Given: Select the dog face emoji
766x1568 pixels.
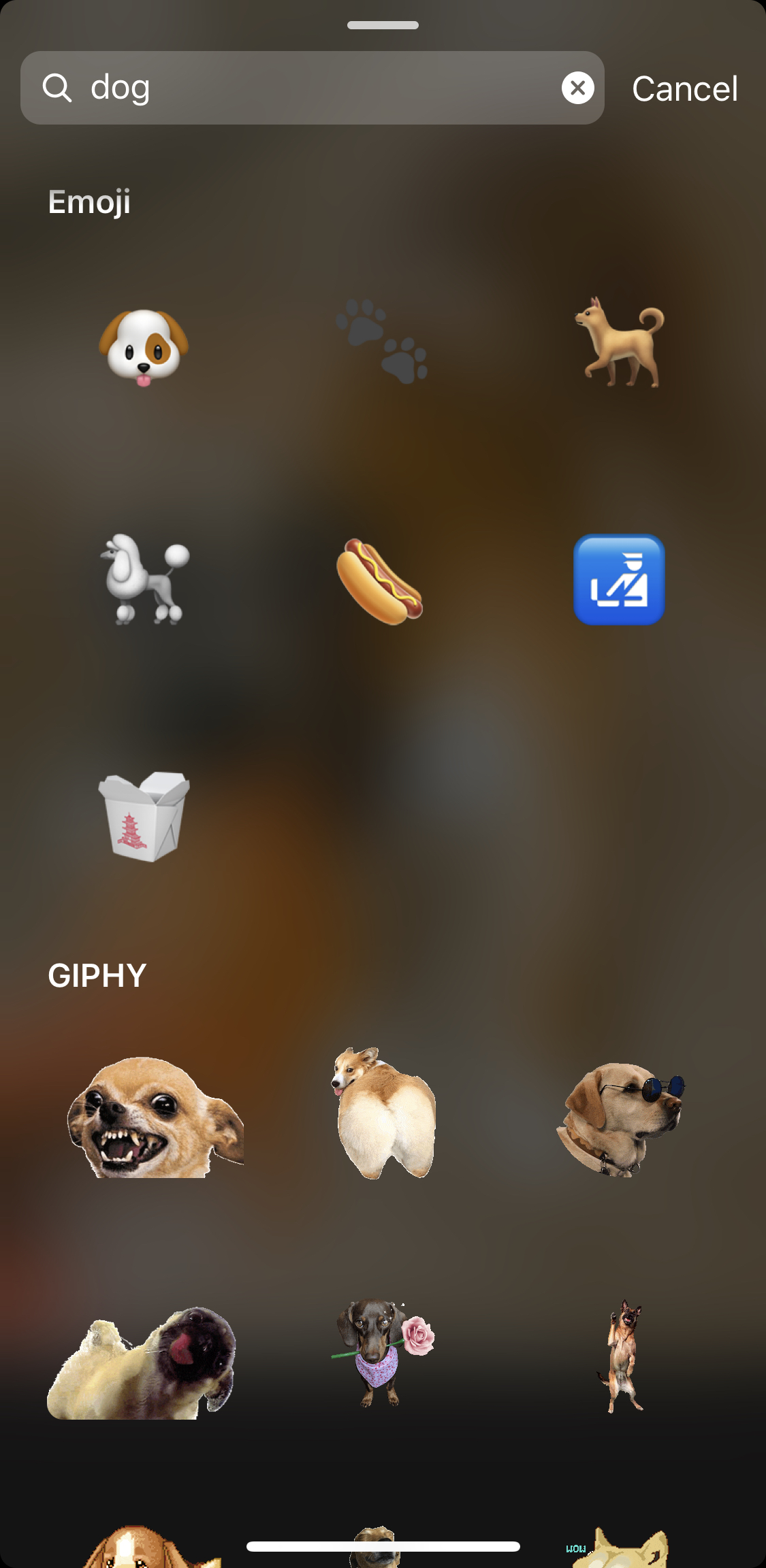Looking at the screenshot, I should (x=144, y=344).
